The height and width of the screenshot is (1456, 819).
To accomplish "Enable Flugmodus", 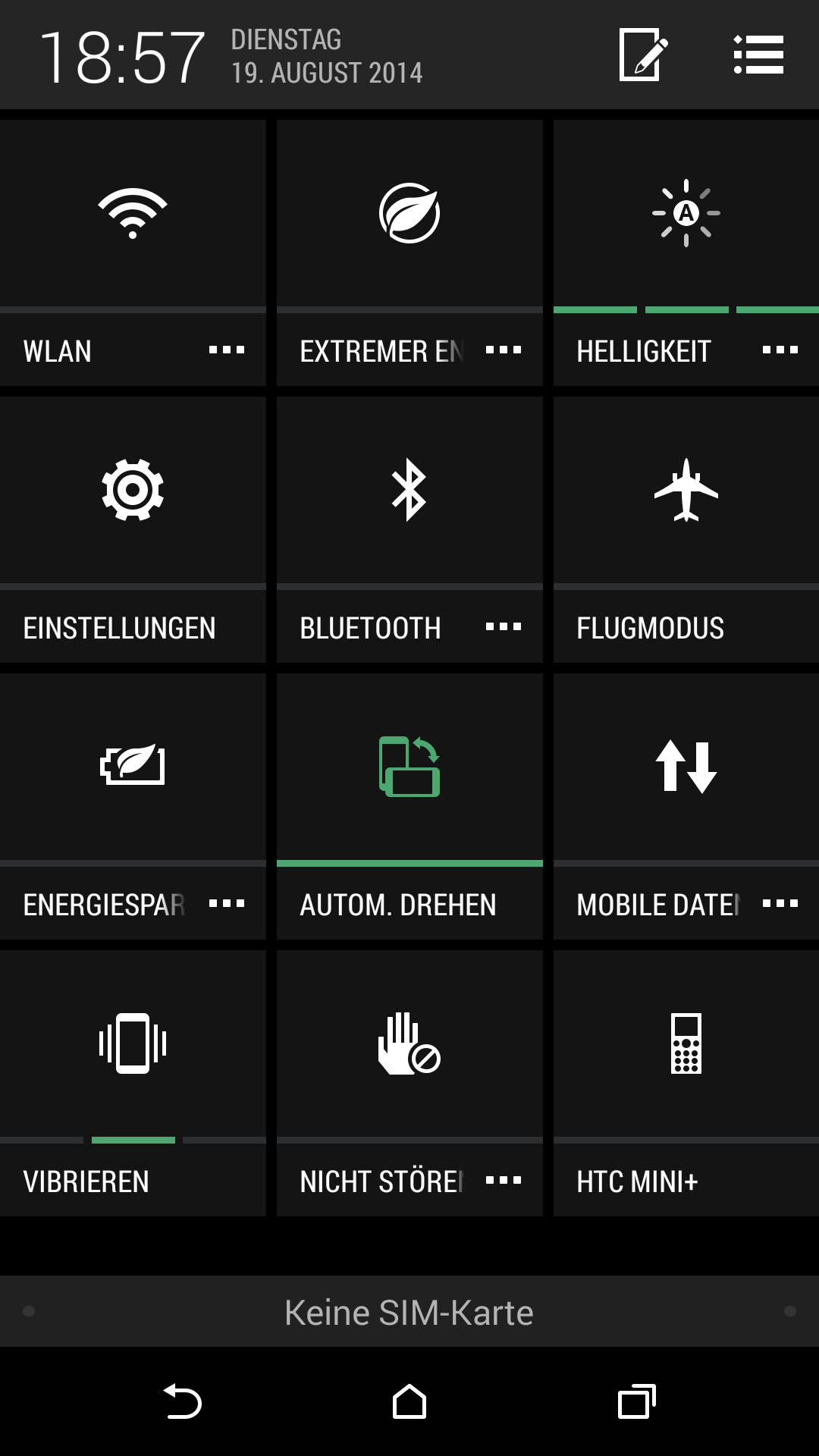I will click(686, 529).
